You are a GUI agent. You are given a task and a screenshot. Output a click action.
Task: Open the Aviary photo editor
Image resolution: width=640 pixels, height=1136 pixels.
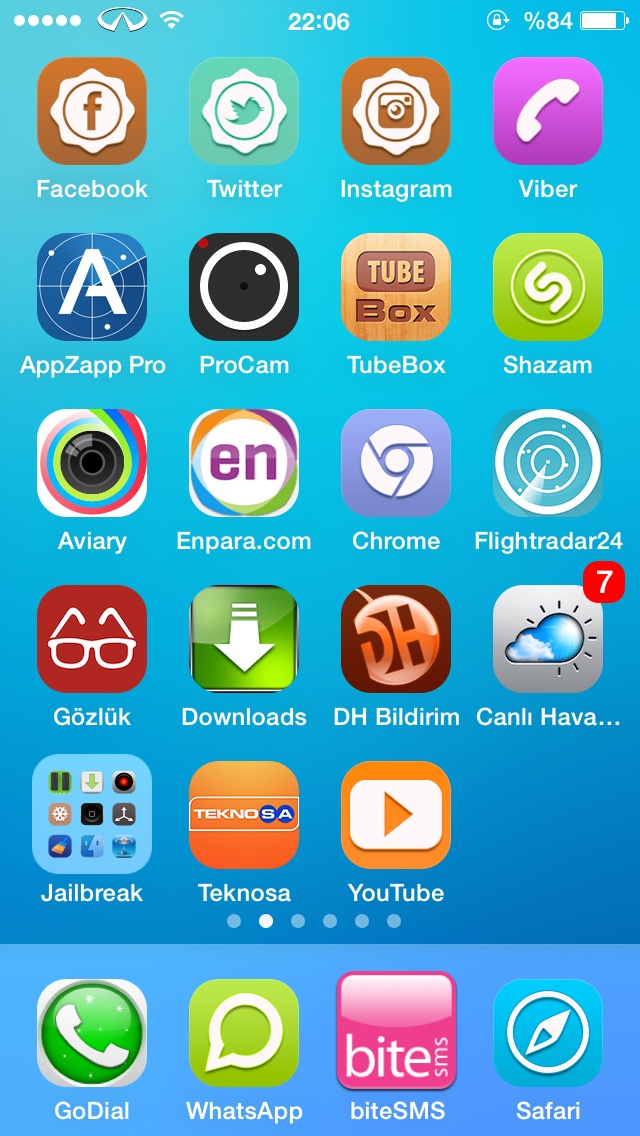92,463
